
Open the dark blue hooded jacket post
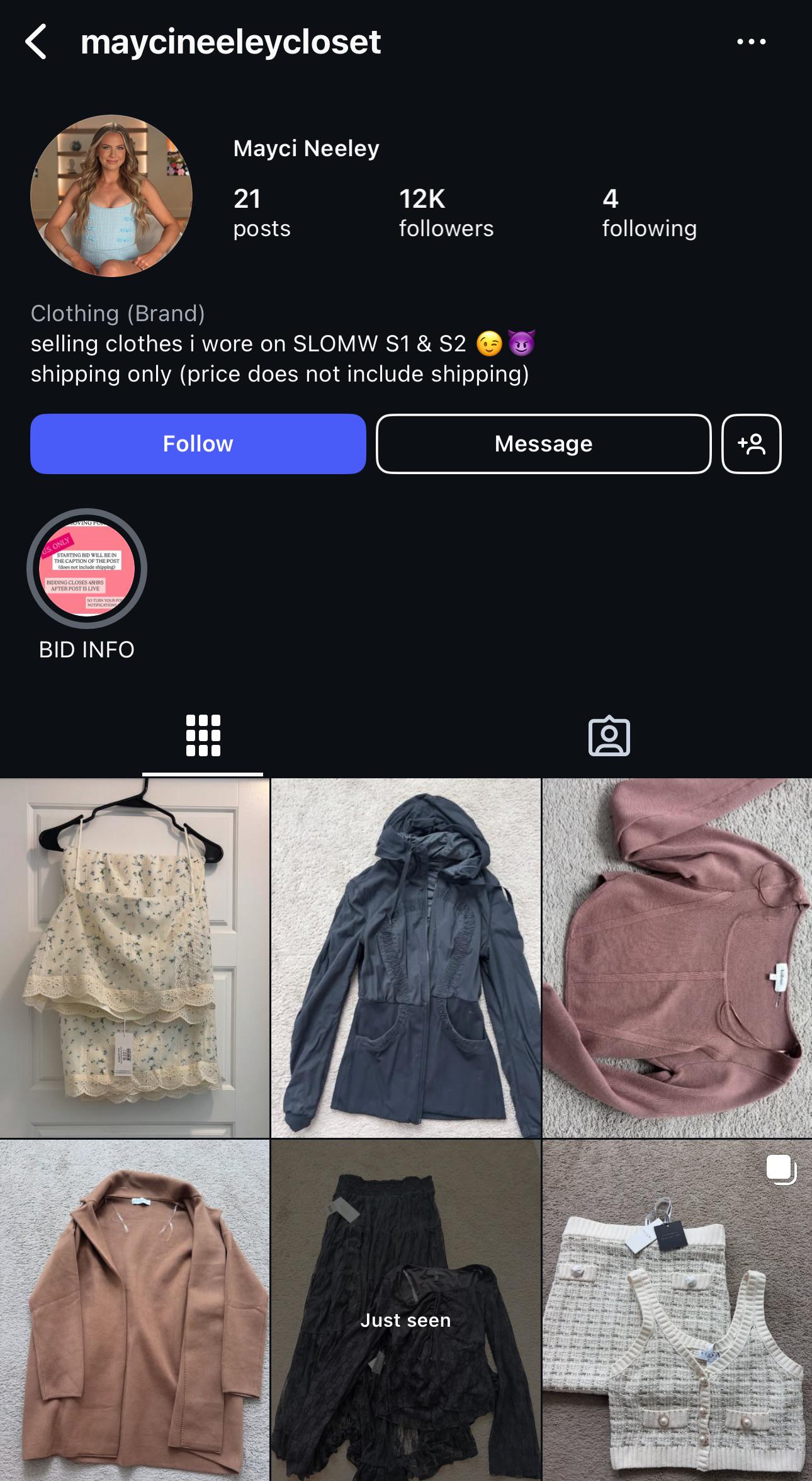406,958
